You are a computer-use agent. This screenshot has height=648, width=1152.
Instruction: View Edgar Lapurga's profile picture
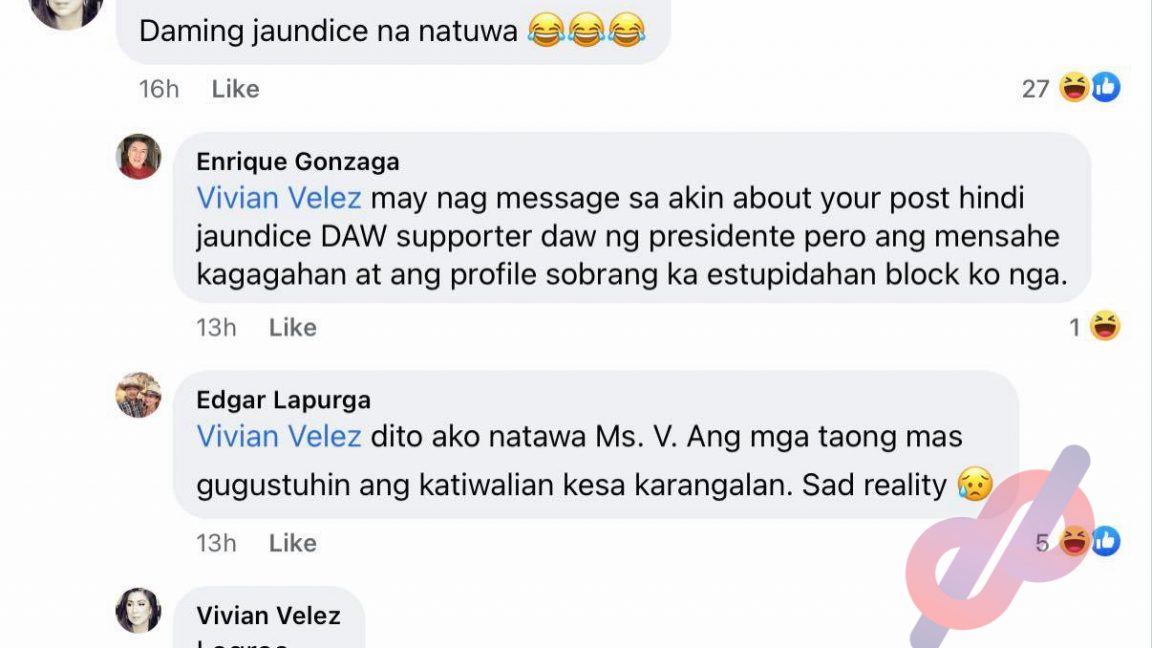pyautogui.click(x=138, y=395)
